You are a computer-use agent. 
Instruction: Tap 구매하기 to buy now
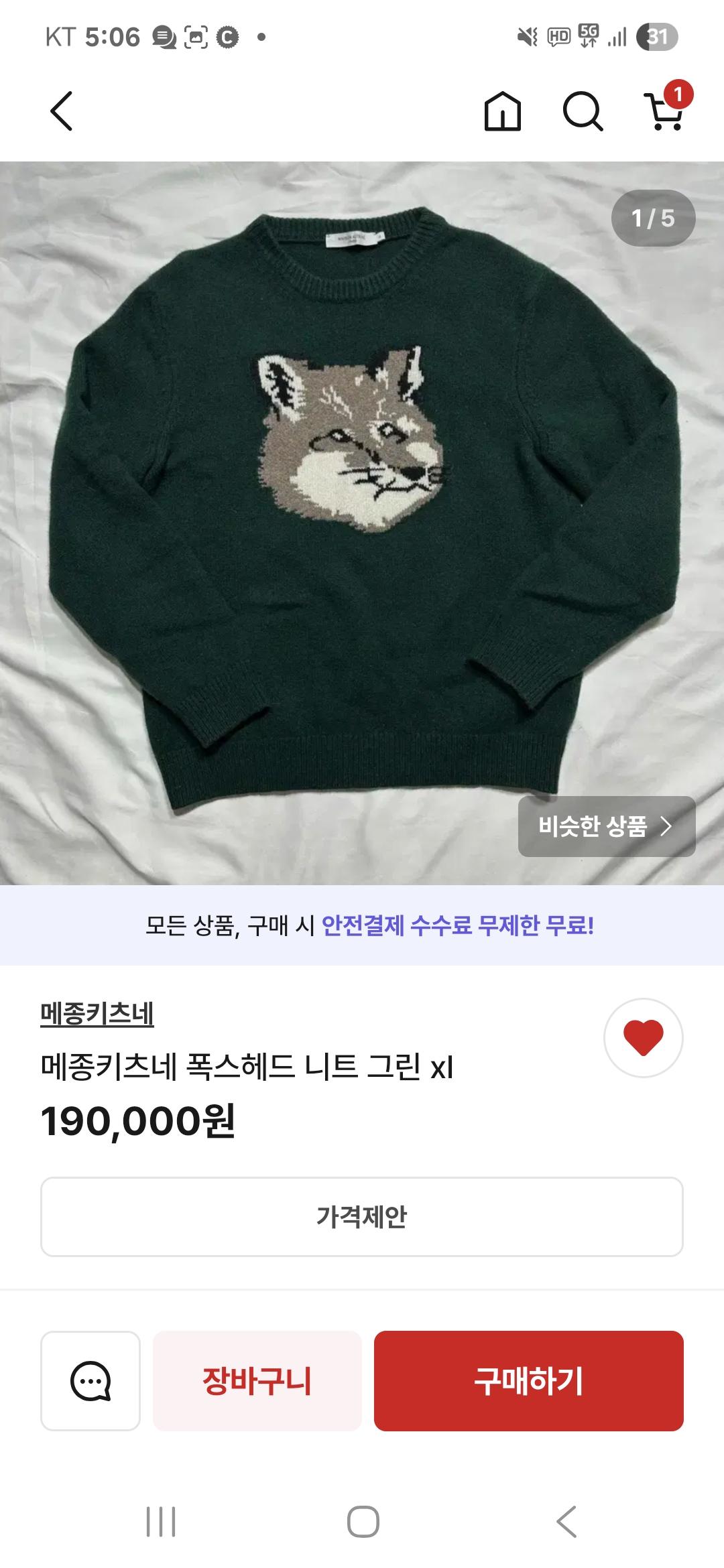[x=528, y=1381]
